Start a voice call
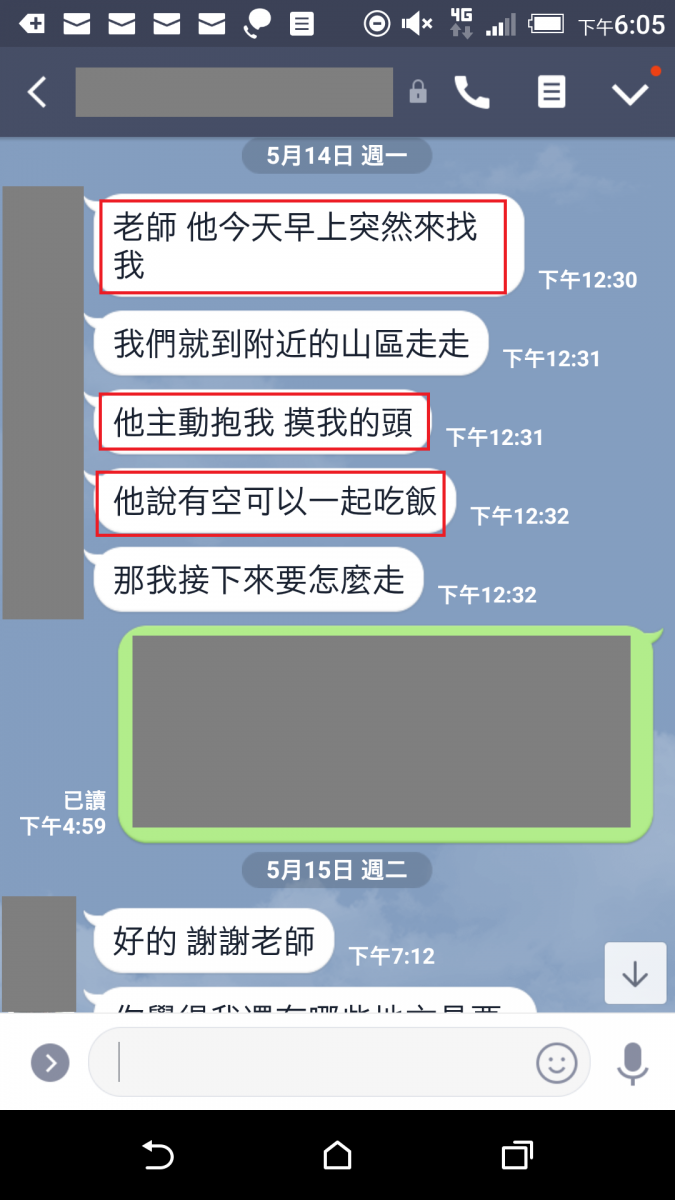This screenshot has height=1200, width=675. (472, 93)
